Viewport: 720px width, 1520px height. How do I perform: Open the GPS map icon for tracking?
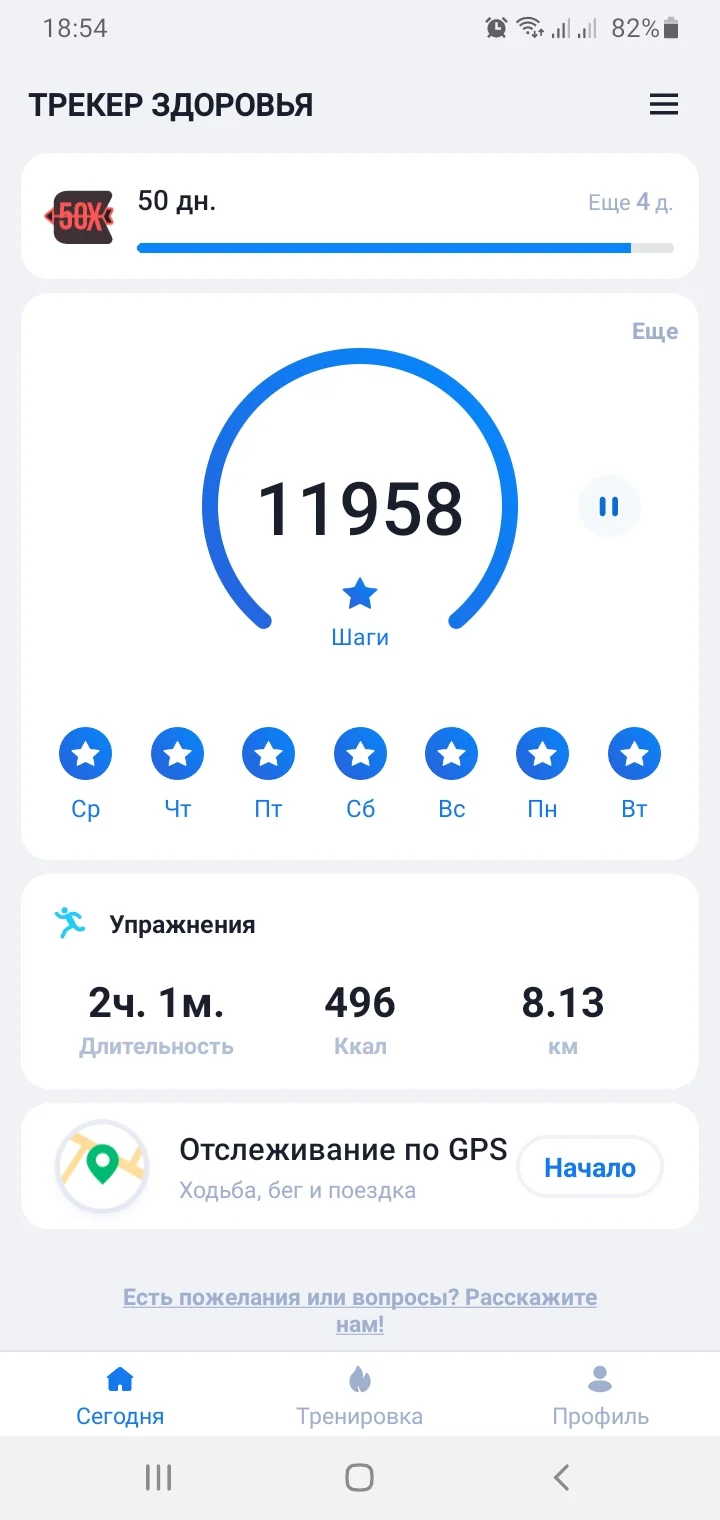tap(102, 1166)
